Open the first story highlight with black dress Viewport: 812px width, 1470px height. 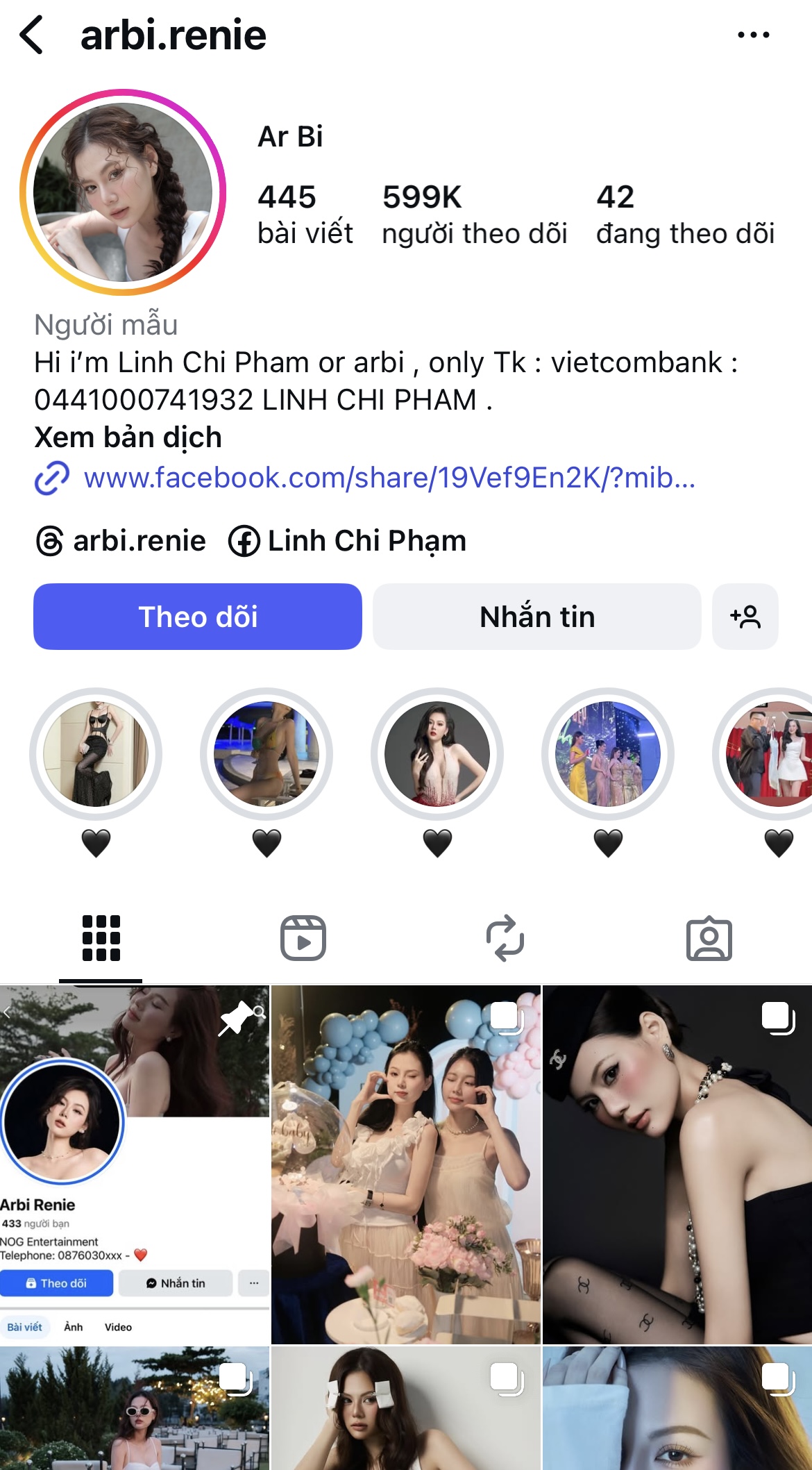[96, 754]
